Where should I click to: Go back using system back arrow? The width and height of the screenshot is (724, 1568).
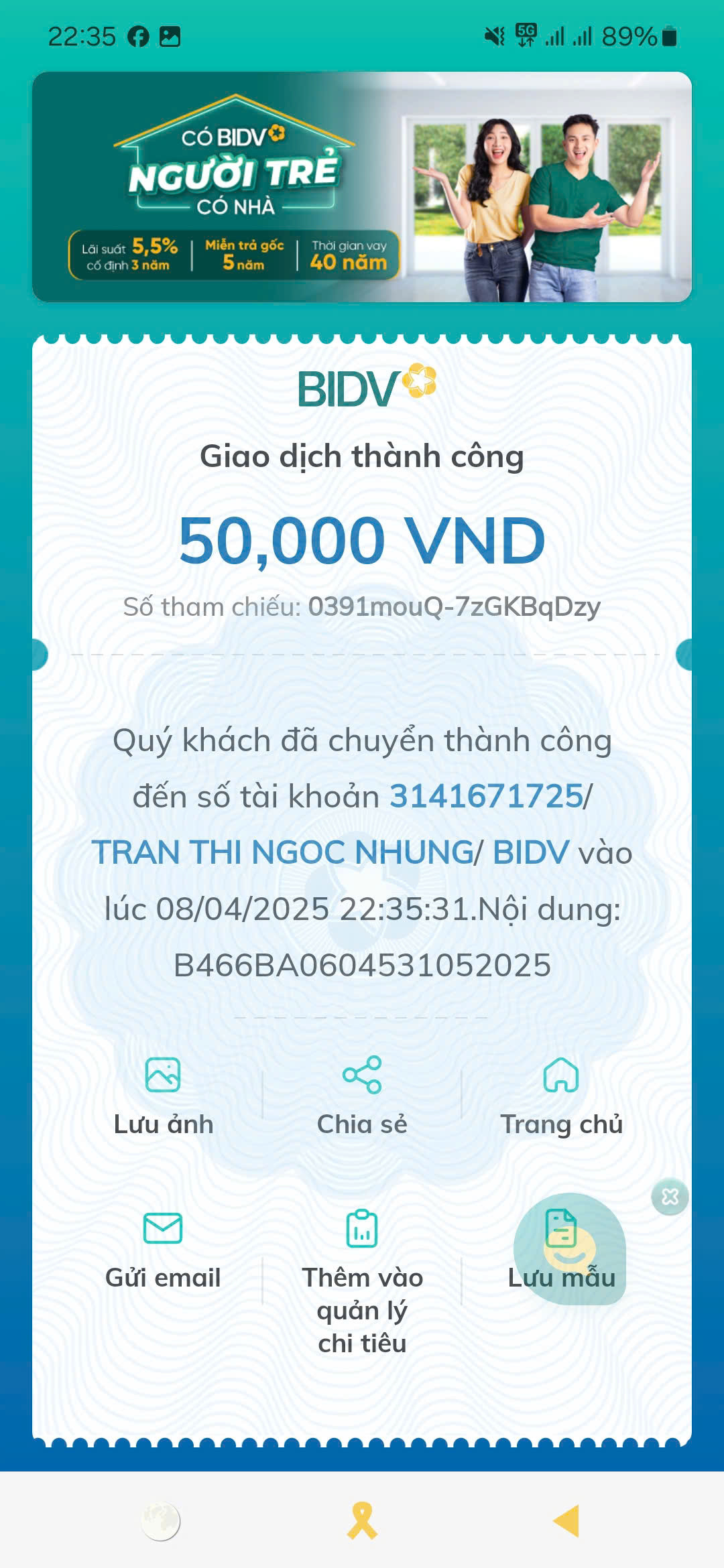click(x=566, y=1520)
